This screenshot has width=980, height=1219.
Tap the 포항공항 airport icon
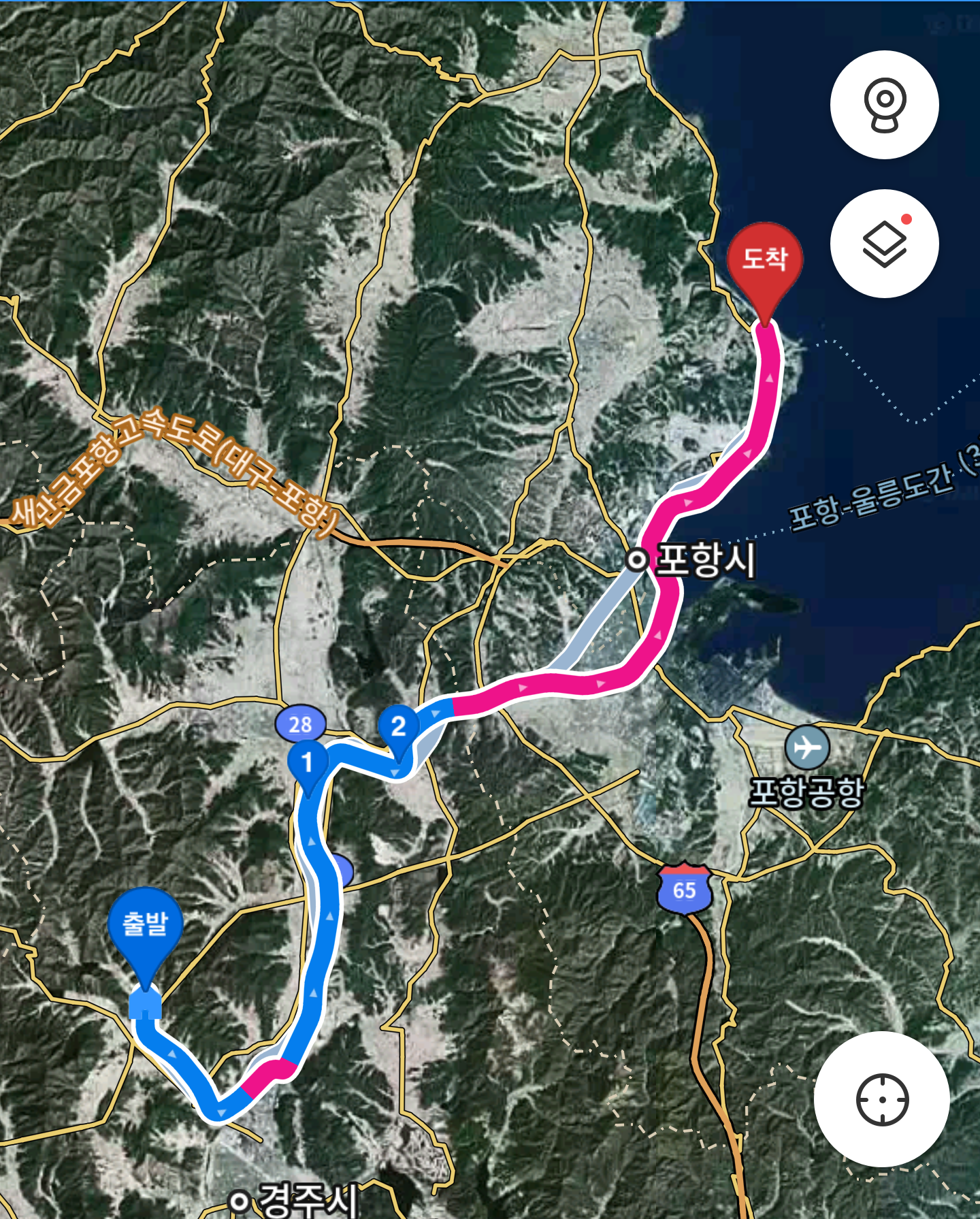[806, 747]
